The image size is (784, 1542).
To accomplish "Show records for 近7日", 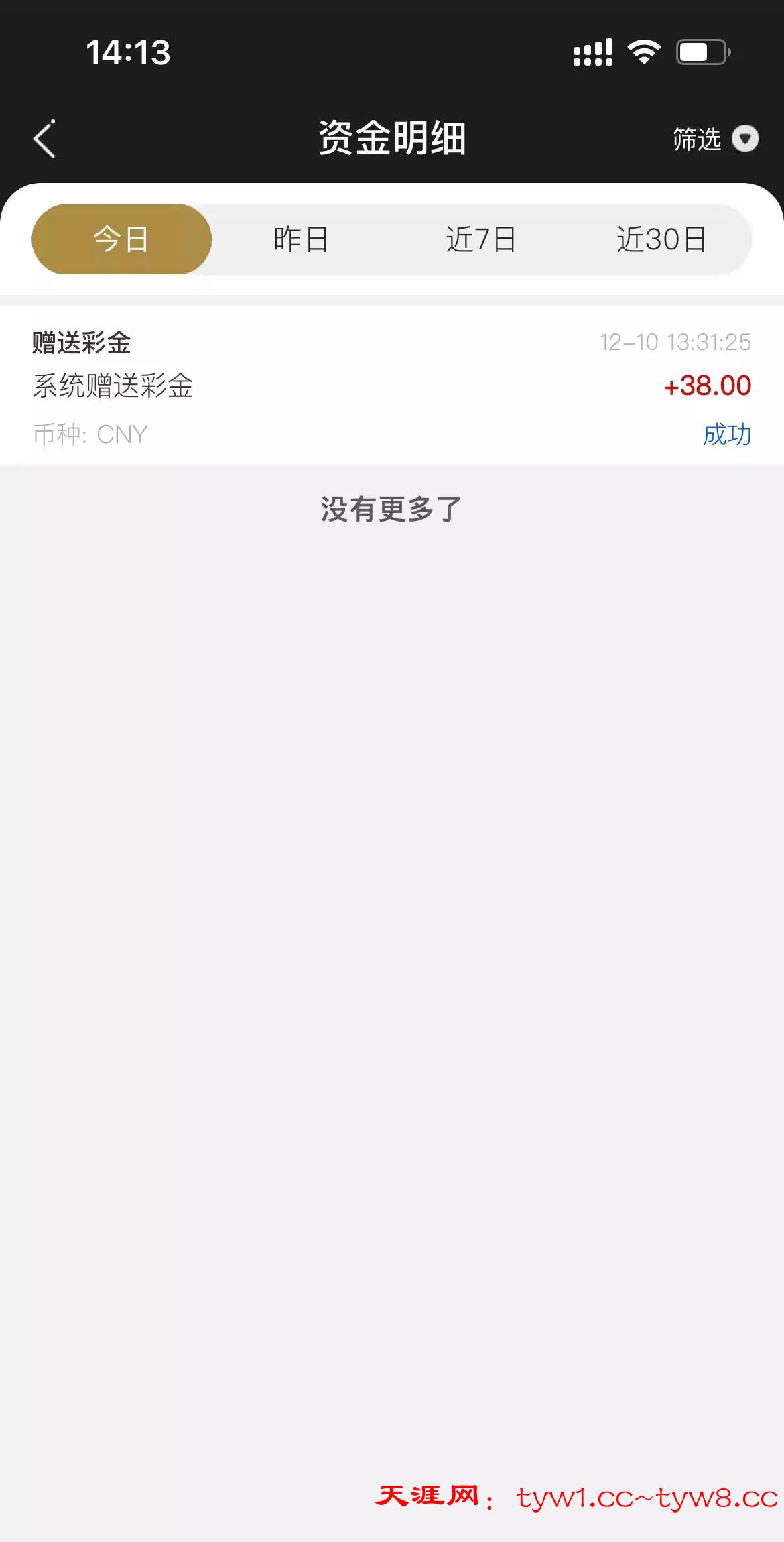I will (x=481, y=239).
